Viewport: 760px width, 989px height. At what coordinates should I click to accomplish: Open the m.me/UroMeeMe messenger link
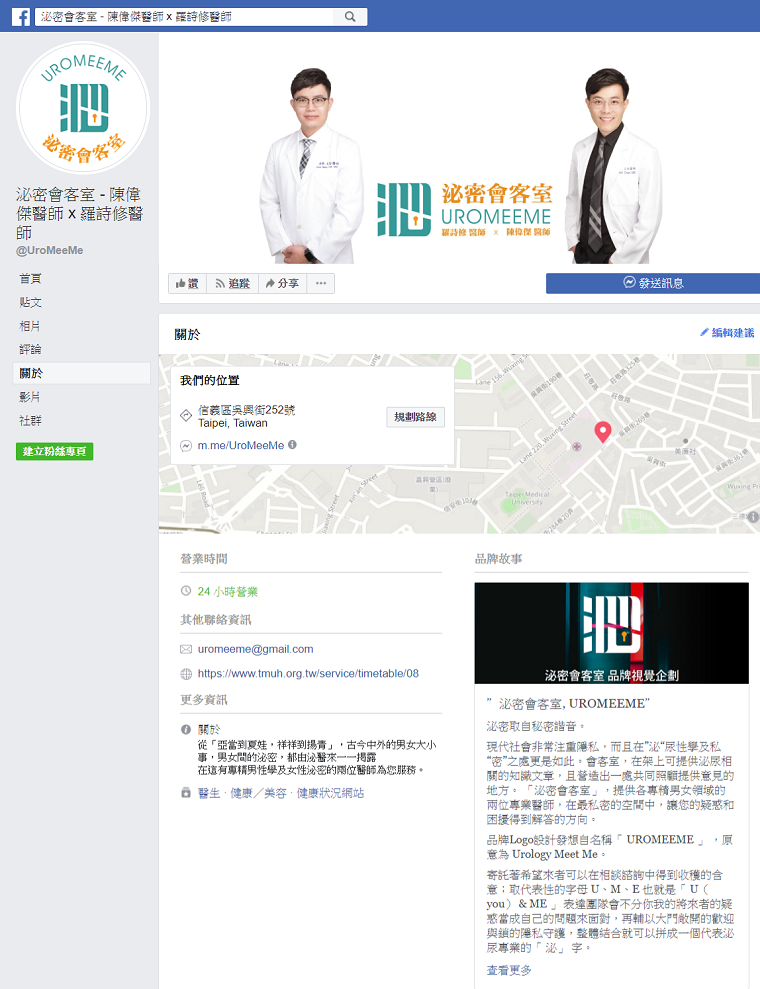(x=240, y=445)
